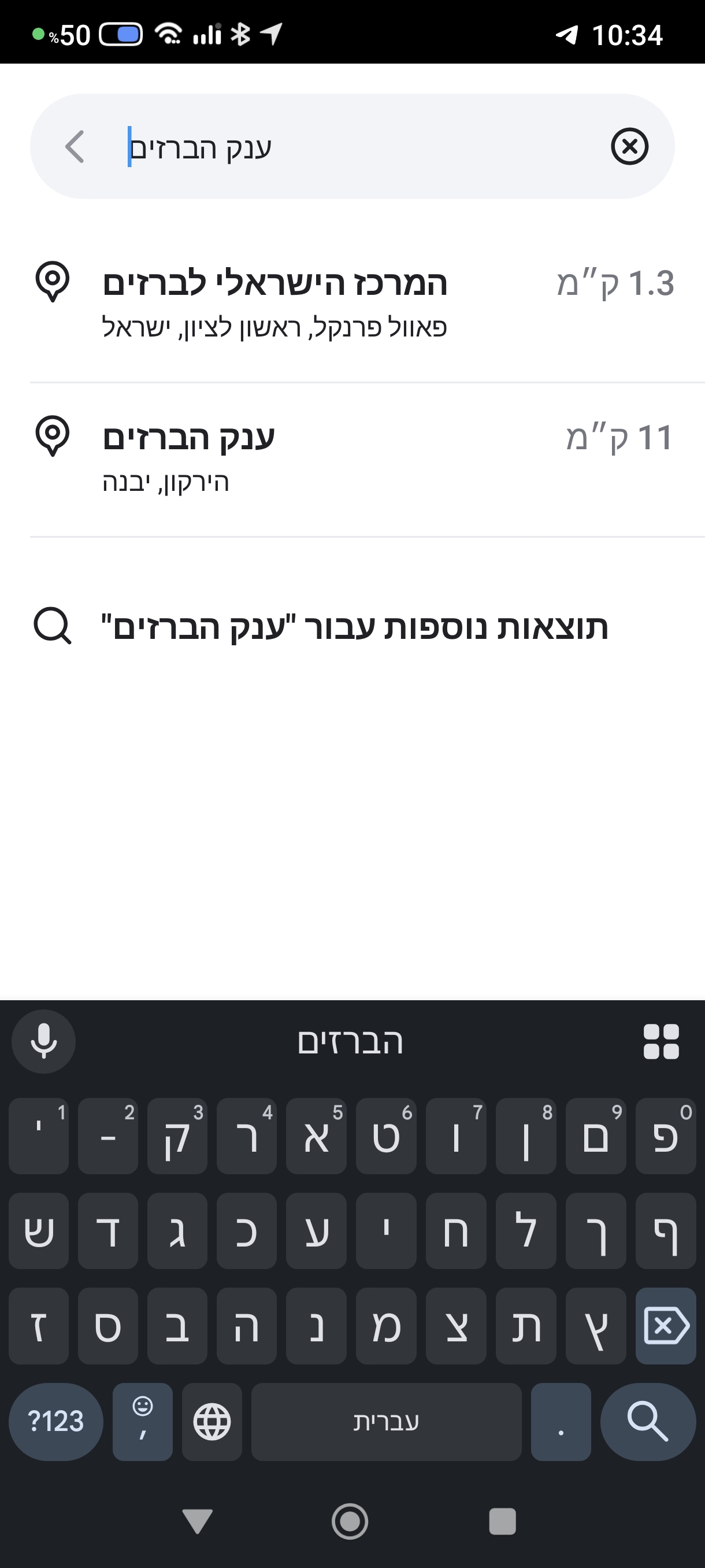Viewport: 705px width, 1568px height.
Task: Switch keyboard language with the globe key
Action: (x=211, y=1421)
